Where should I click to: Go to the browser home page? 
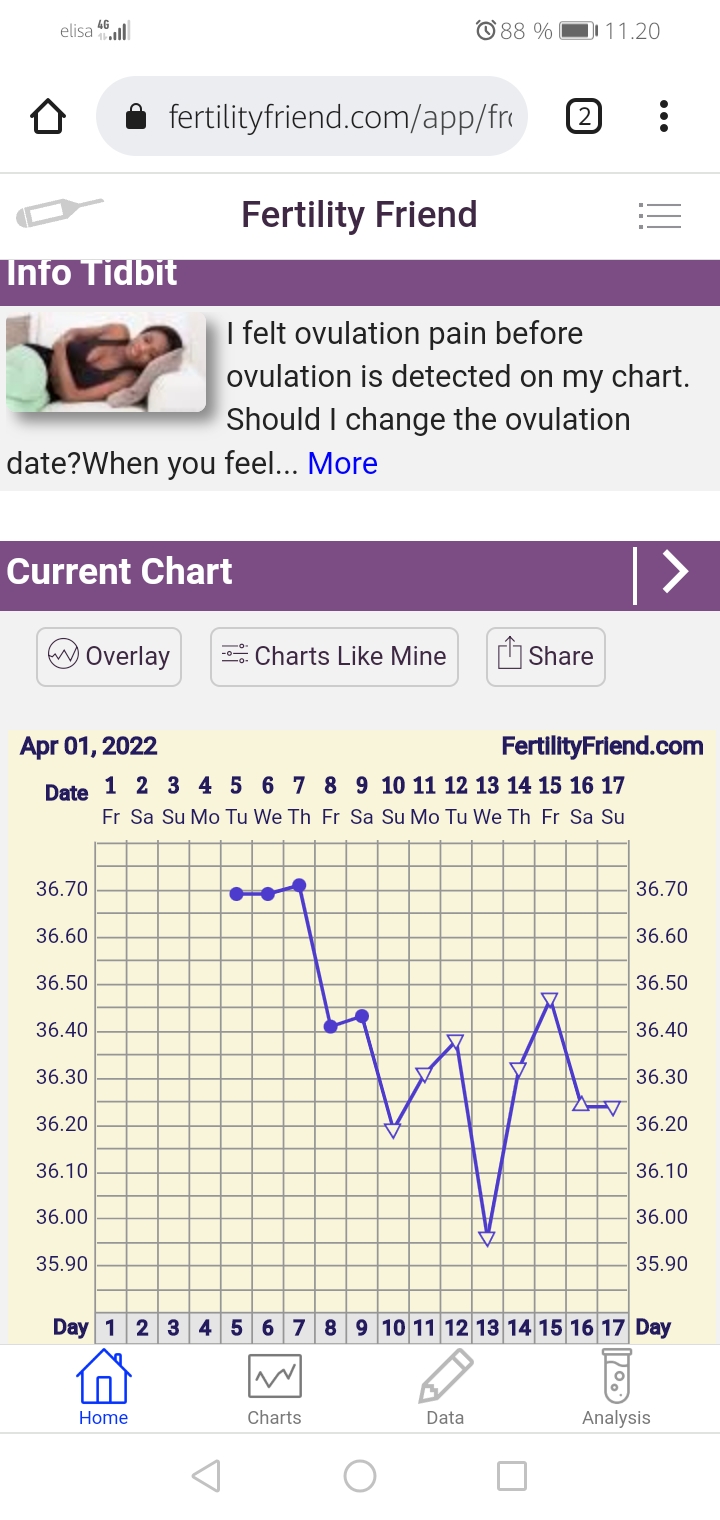coord(48,118)
